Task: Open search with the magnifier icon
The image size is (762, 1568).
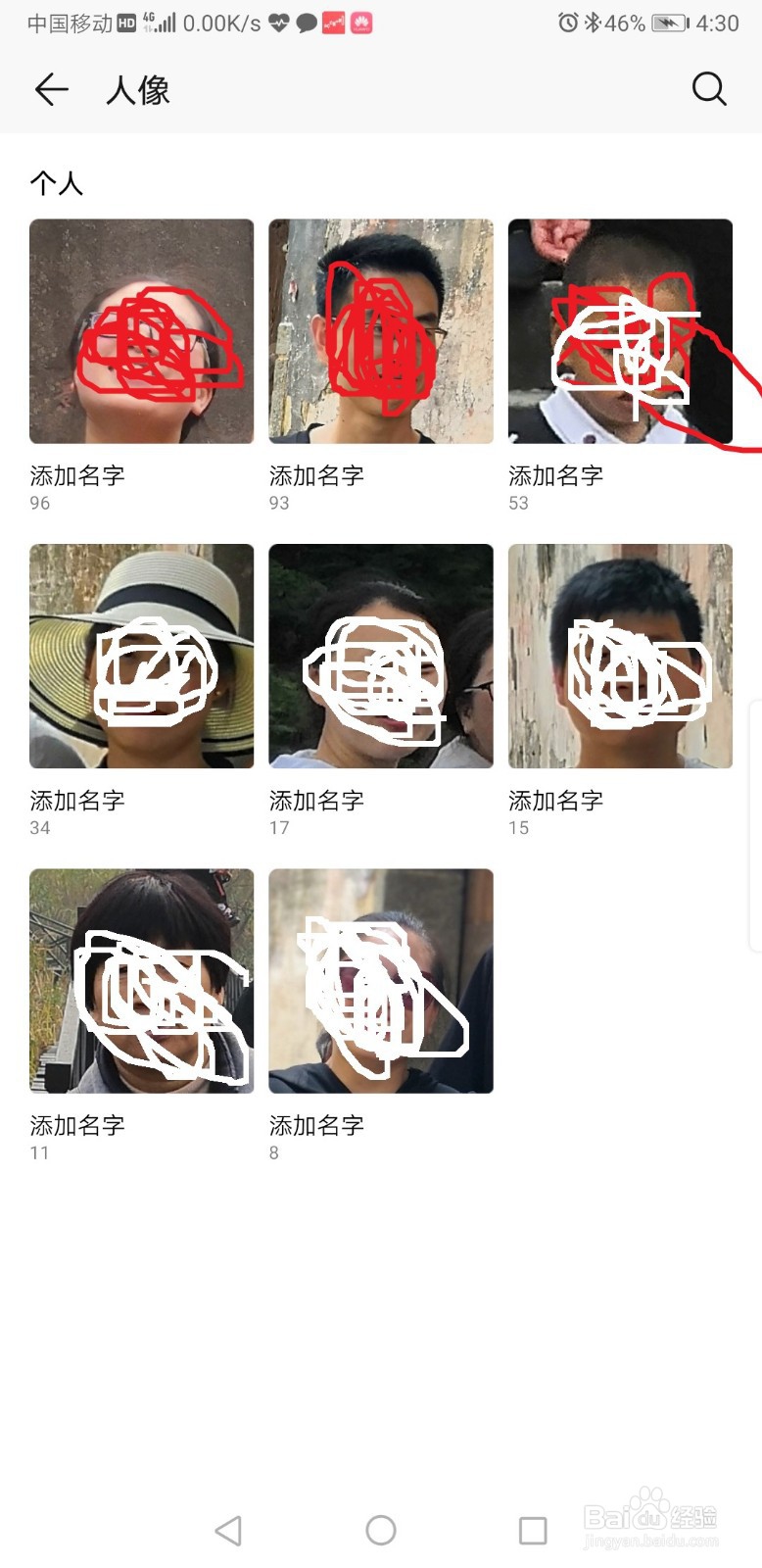Action: tap(709, 89)
